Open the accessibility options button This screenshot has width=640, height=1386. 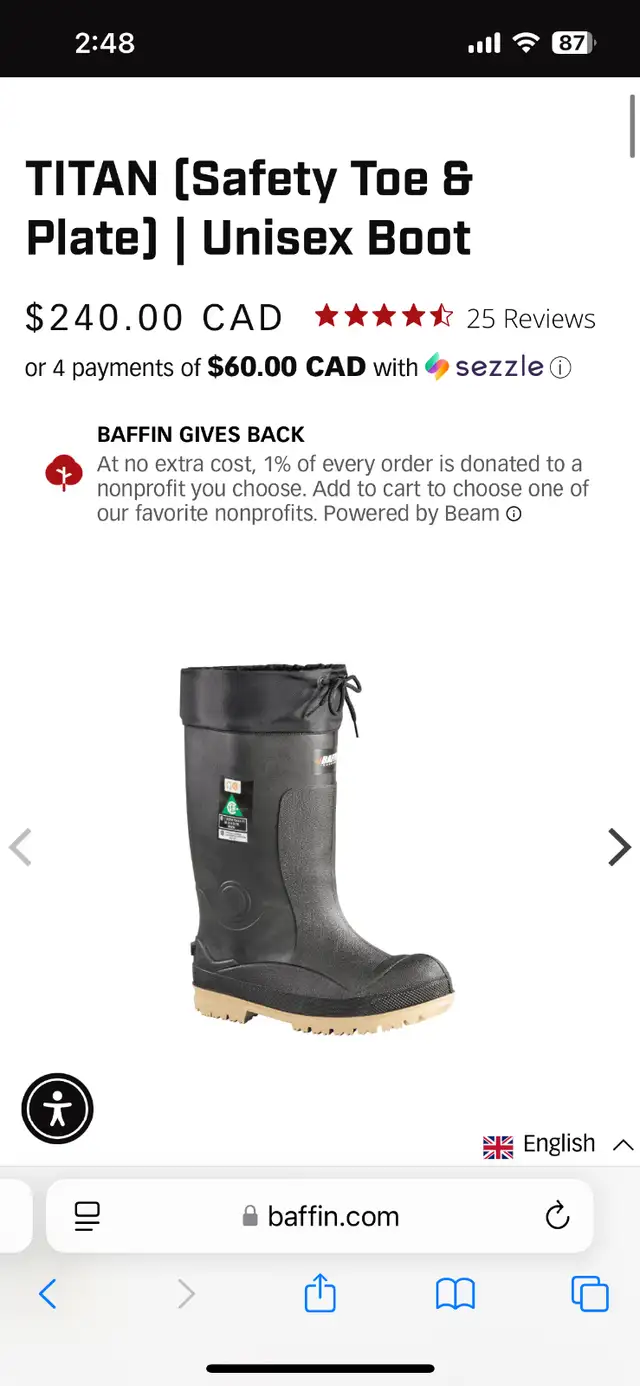57,1108
